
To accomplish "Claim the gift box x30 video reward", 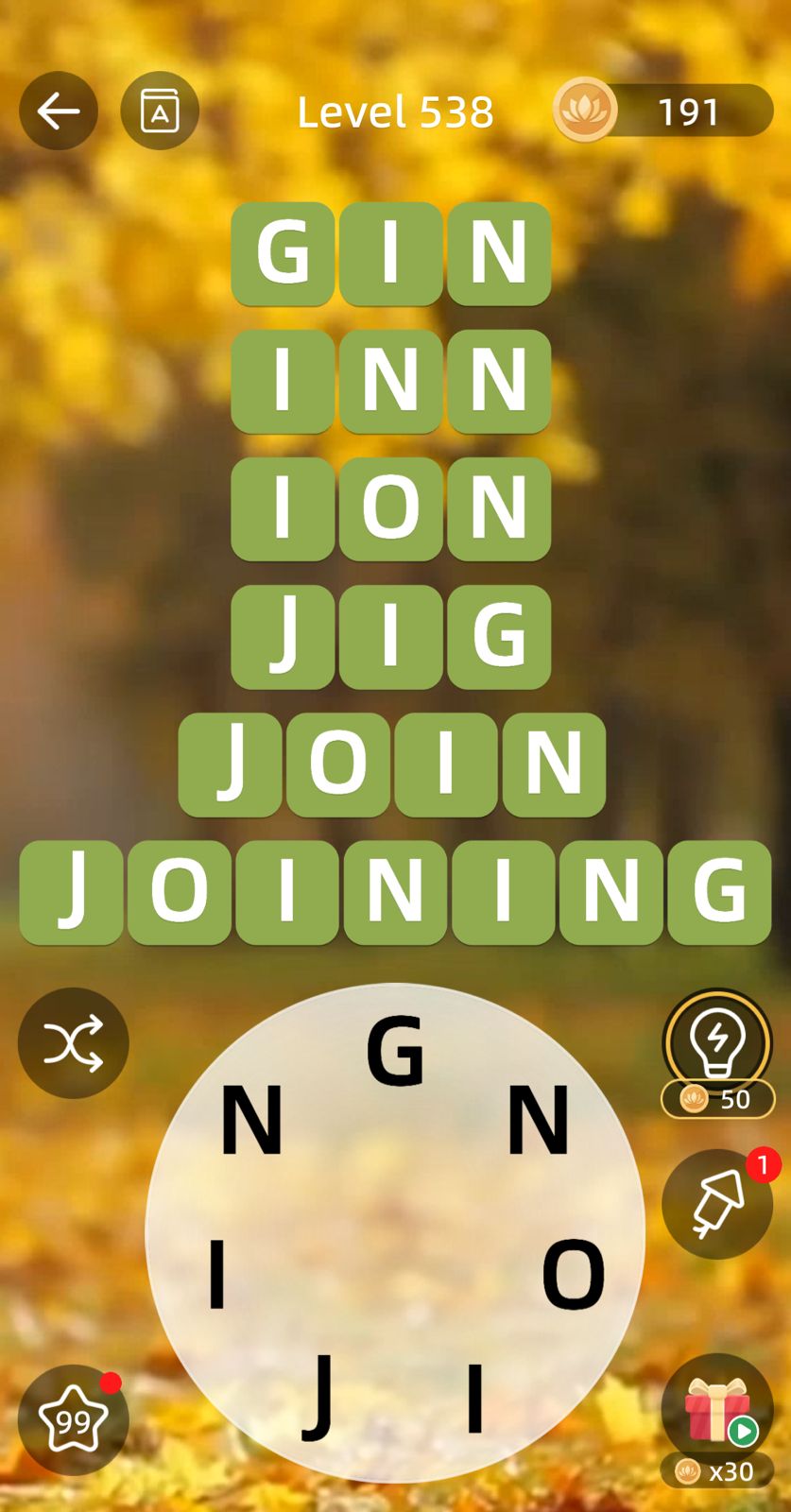I will 717,1412.
